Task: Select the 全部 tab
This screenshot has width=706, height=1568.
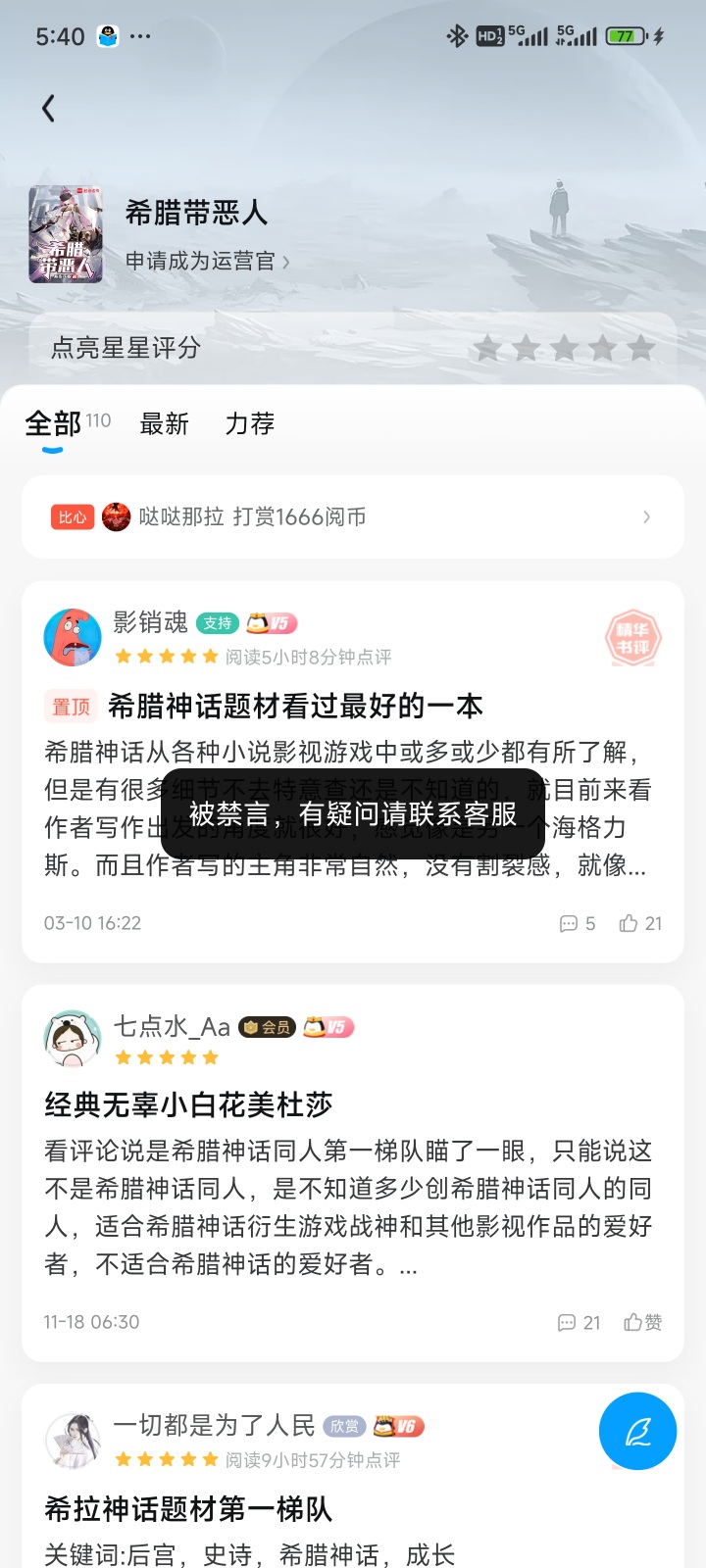Action: click(53, 423)
